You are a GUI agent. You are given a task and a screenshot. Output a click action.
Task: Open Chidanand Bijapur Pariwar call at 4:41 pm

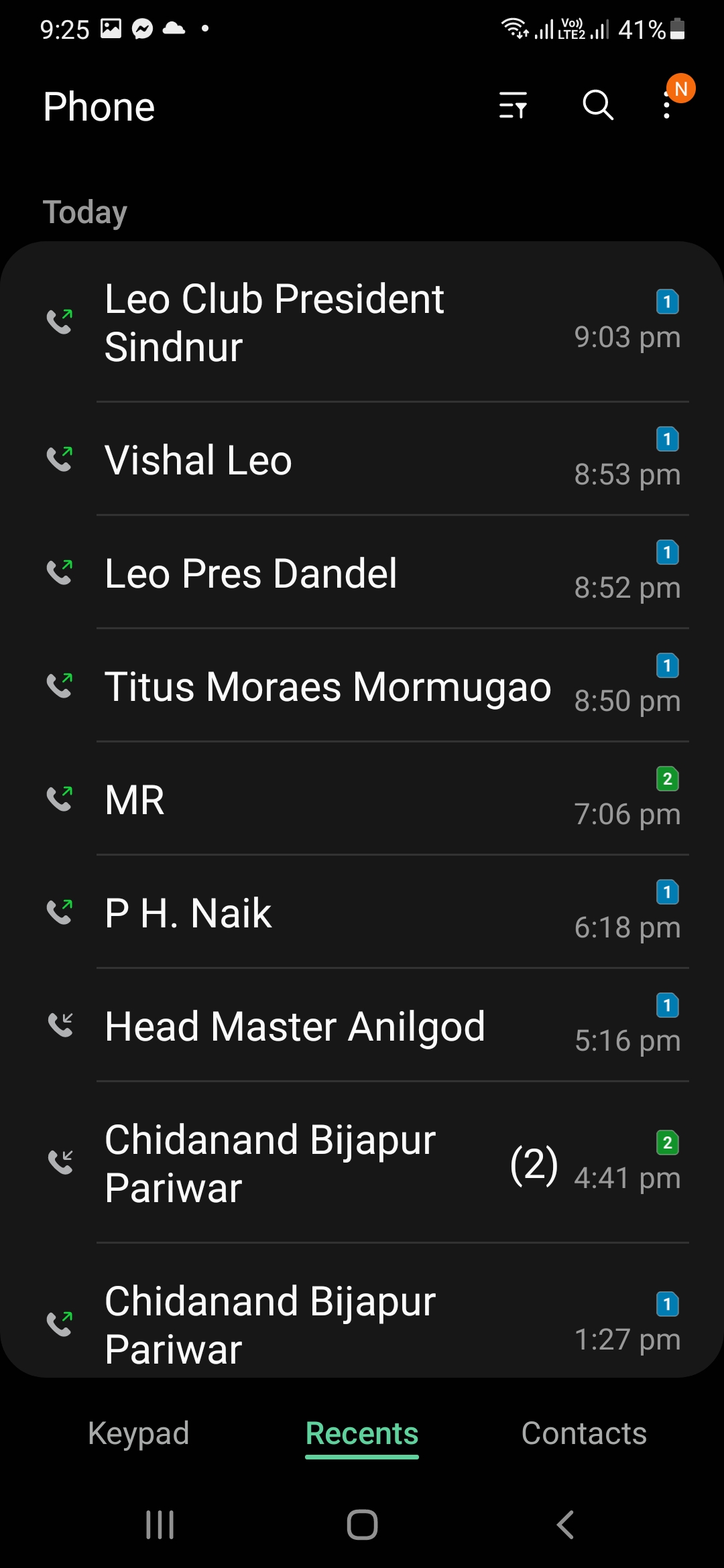point(362,1163)
